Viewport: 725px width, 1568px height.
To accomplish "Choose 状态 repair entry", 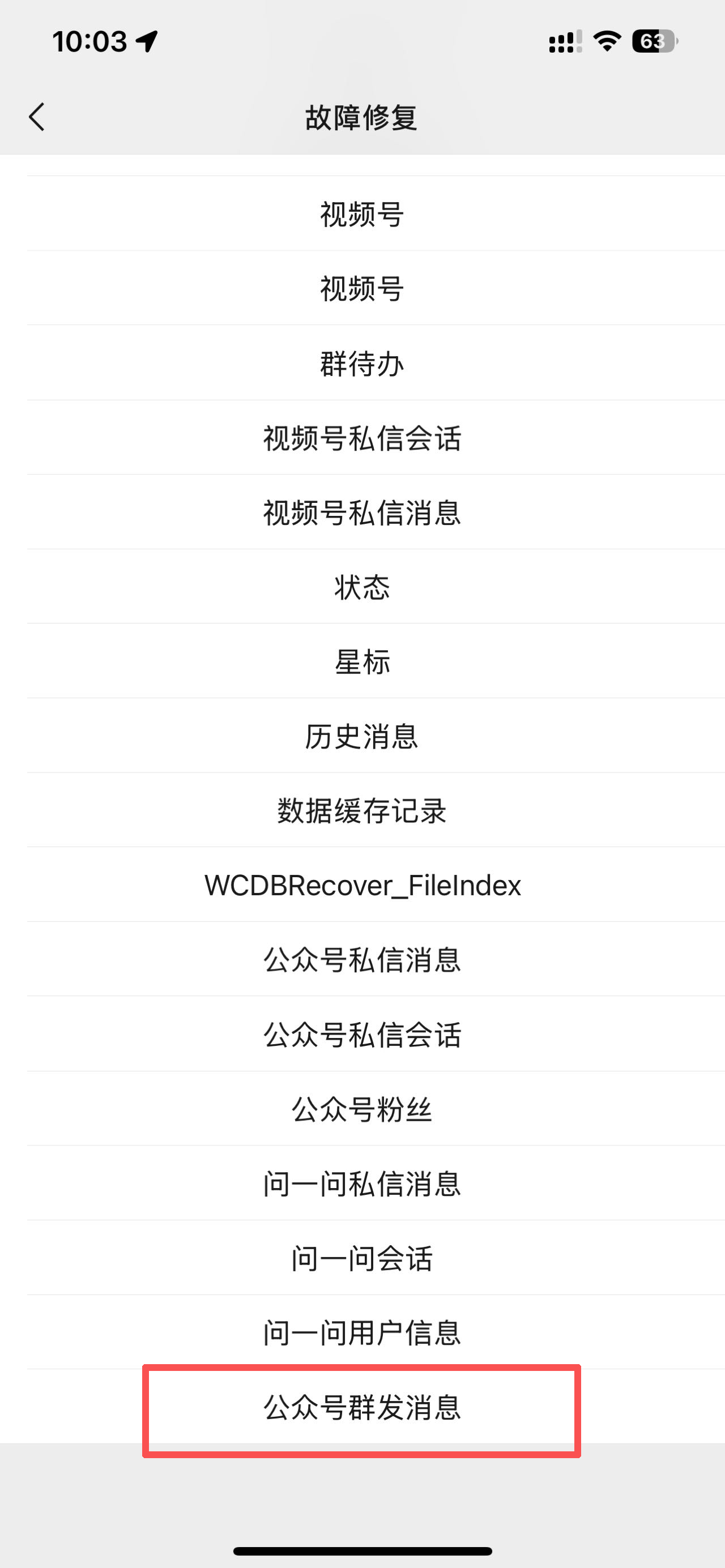I will (x=363, y=587).
